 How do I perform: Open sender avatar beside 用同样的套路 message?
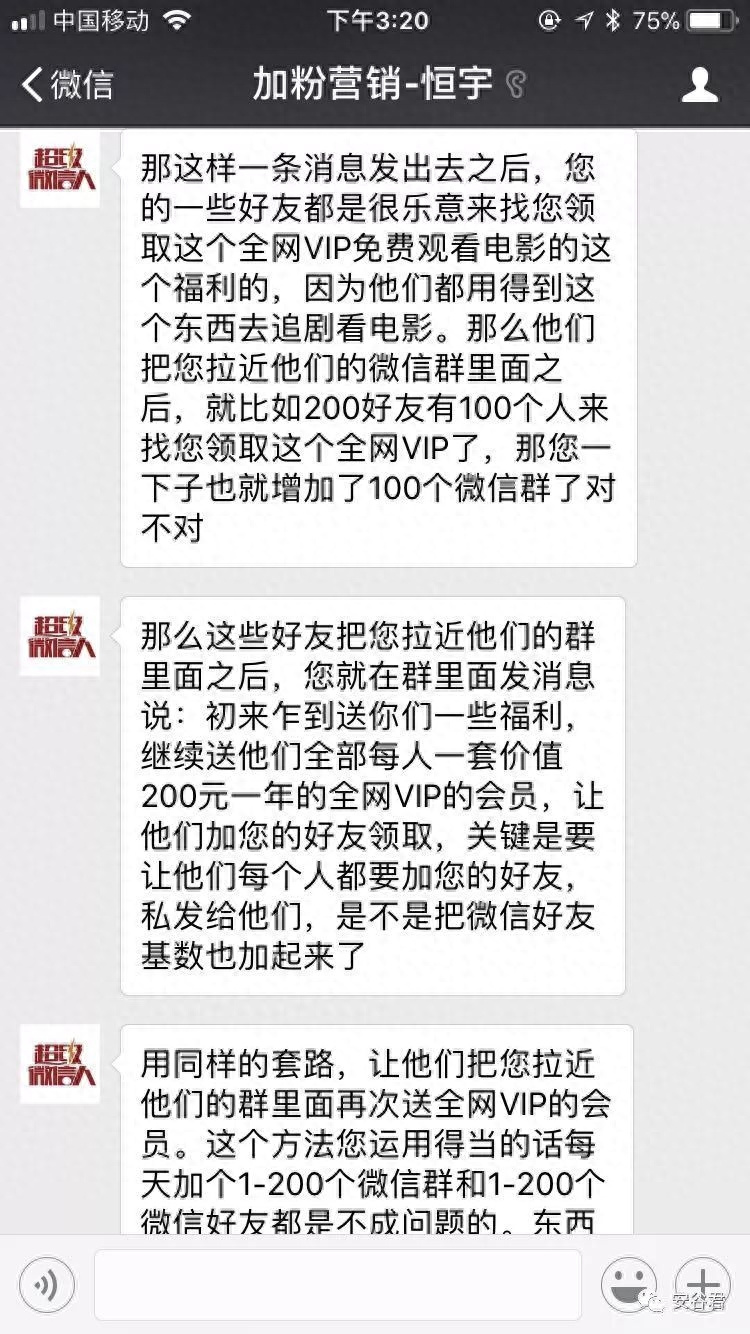(61, 1064)
